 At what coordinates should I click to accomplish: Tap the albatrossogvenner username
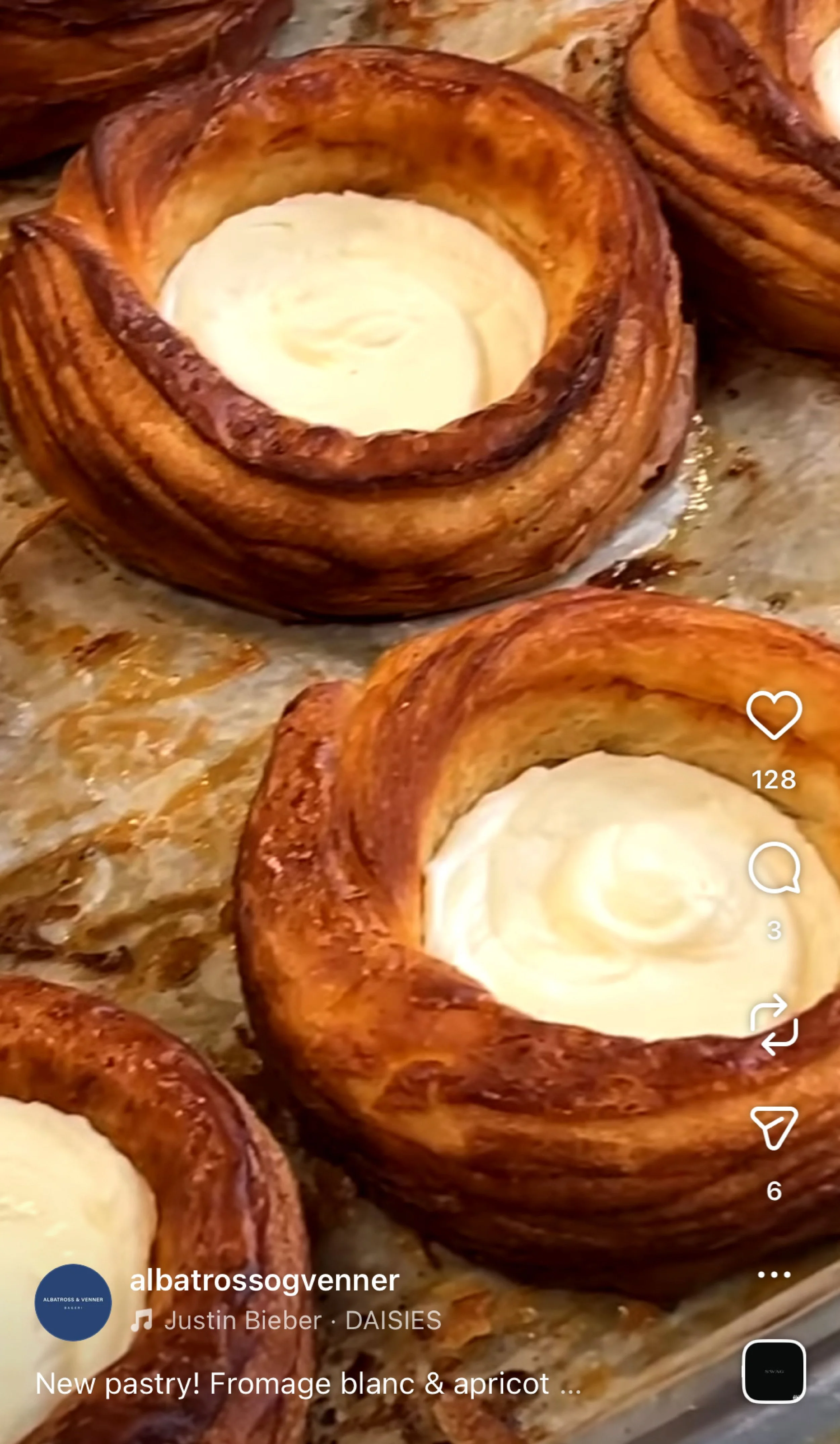click(265, 1281)
